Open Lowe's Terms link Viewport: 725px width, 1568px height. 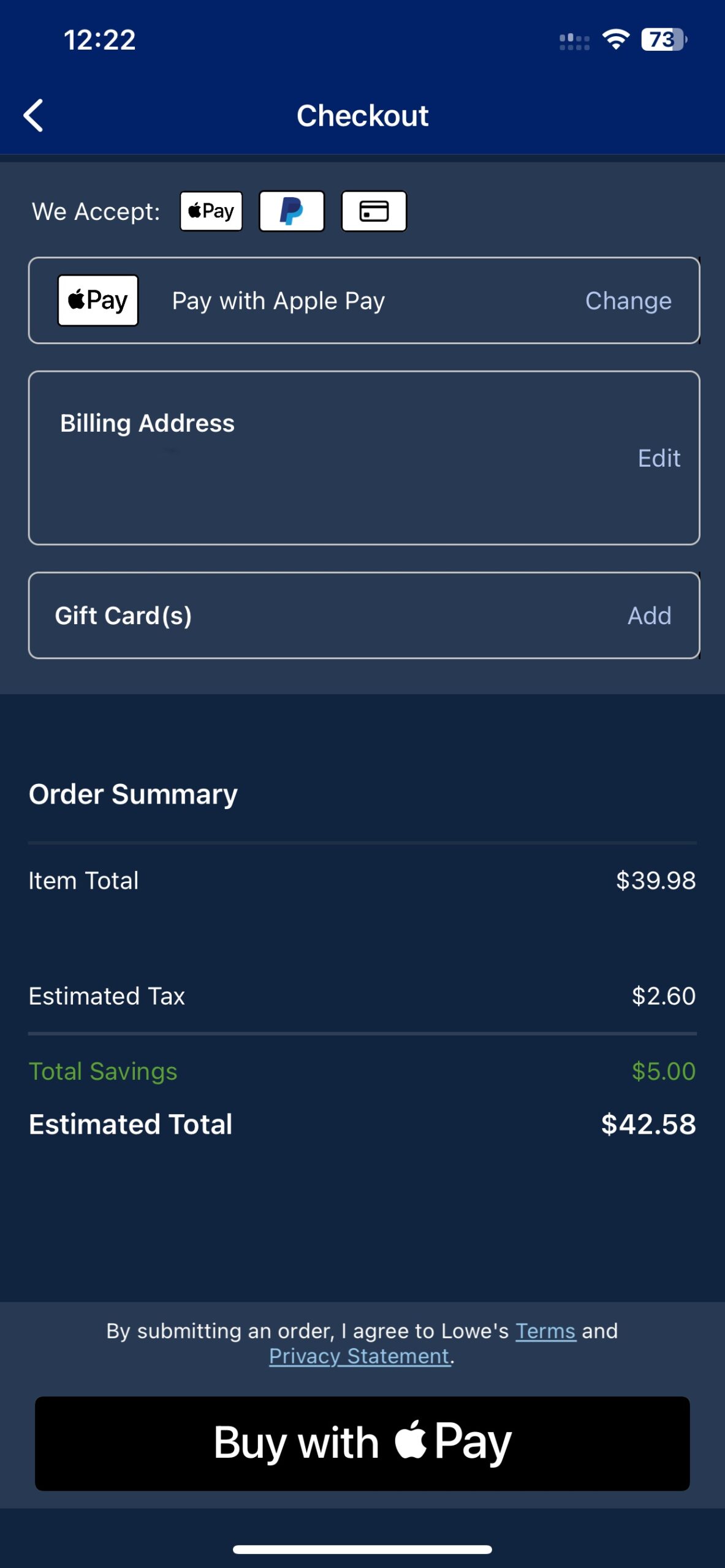pyautogui.click(x=545, y=1331)
